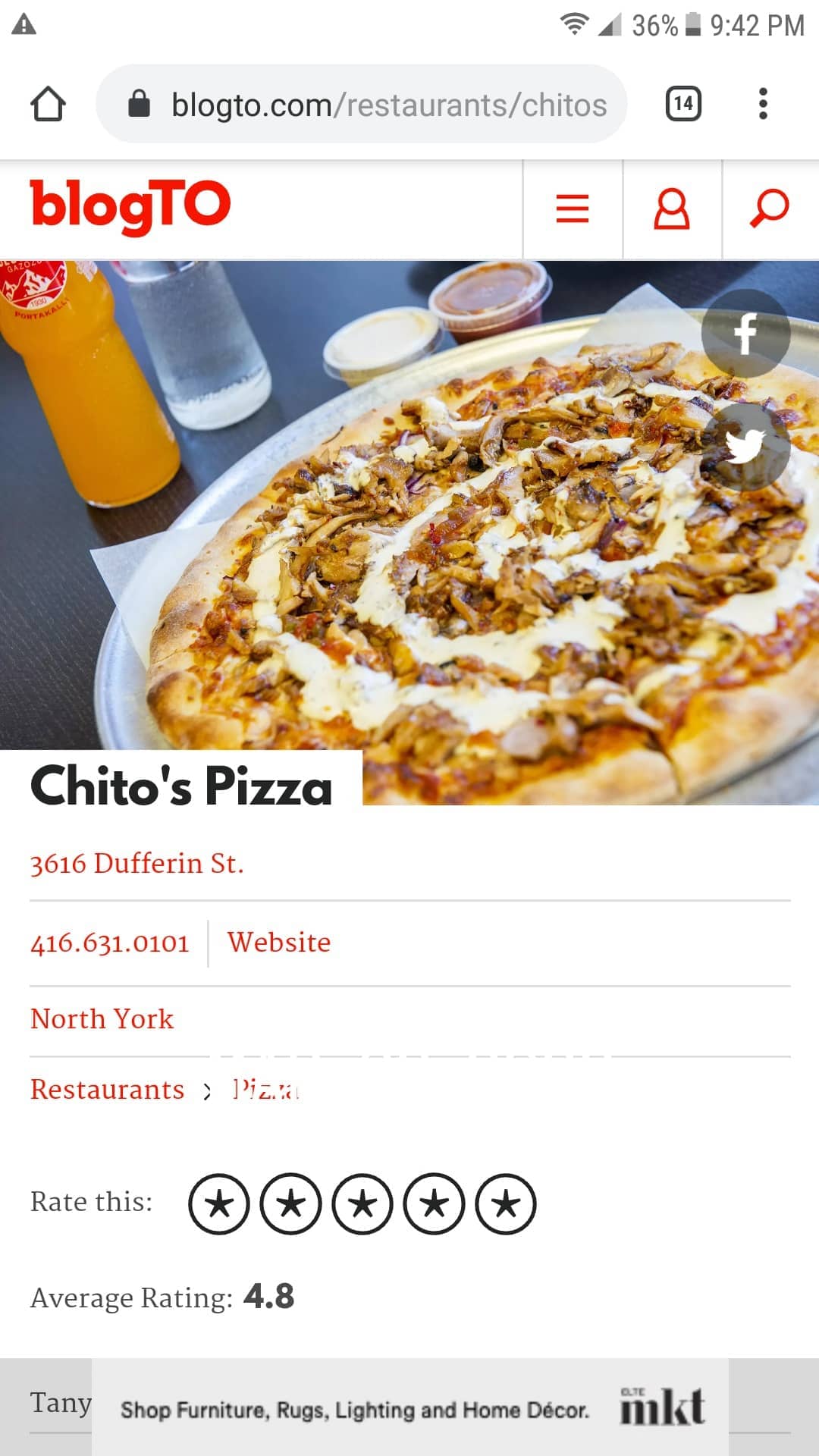Viewport: 819px width, 1456px height.
Task: Open the browser overflow menu
Action: [x=763, y=104]
